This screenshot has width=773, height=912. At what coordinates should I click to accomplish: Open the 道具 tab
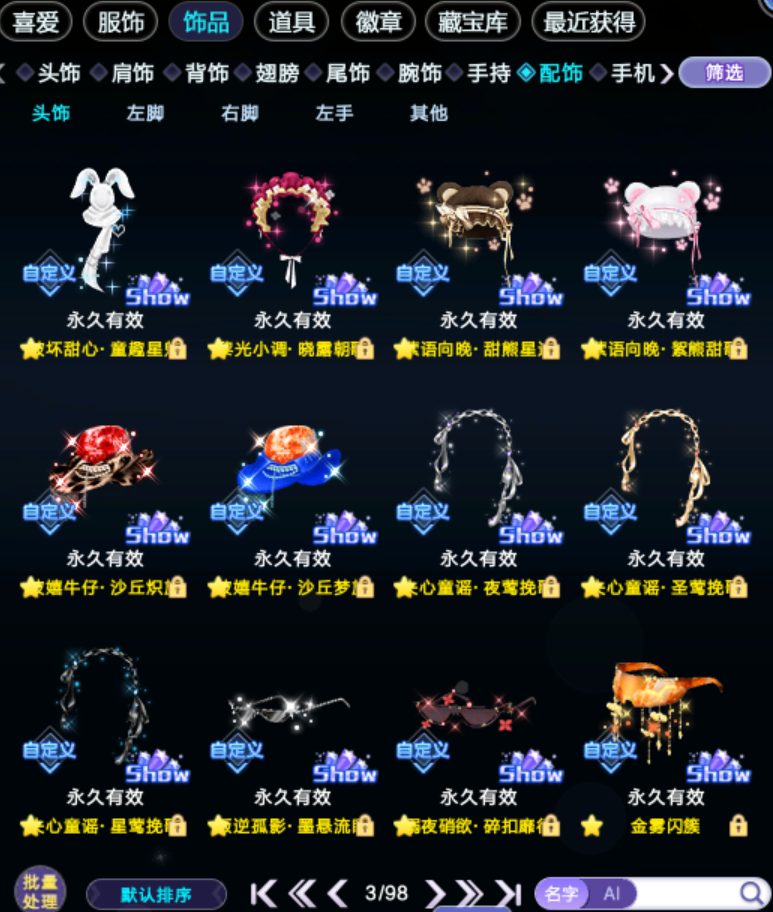[x=291, y=22]
